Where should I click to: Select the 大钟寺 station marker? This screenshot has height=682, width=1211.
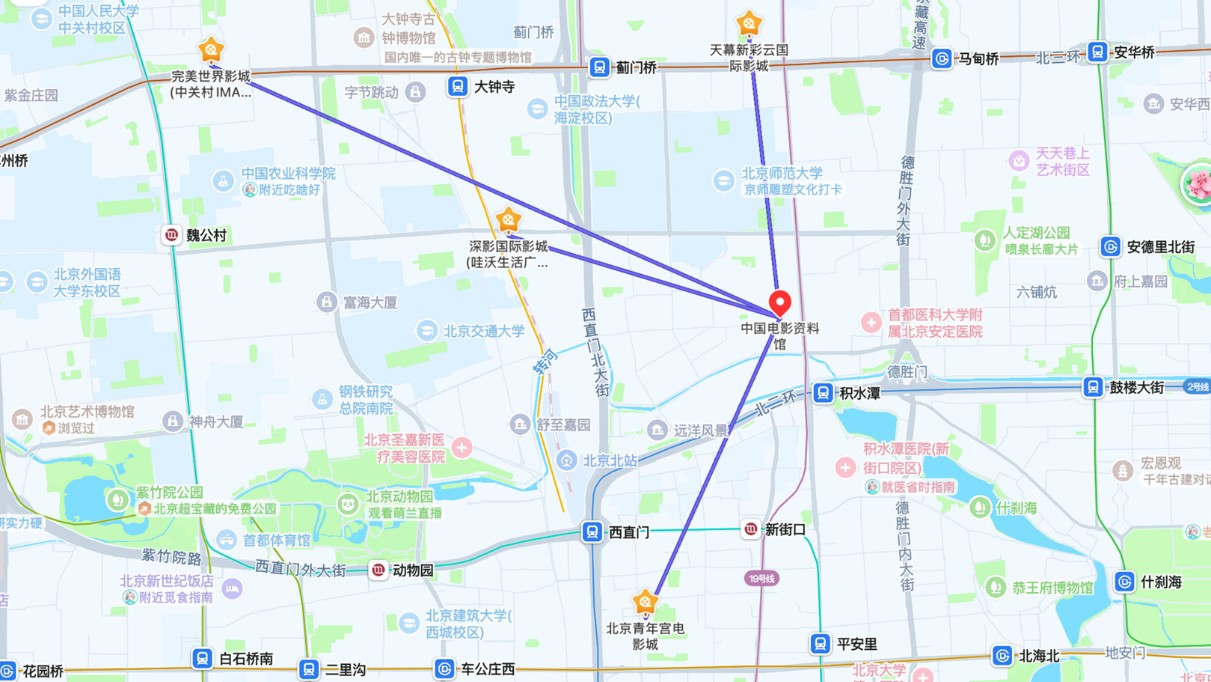tap(458, 87)
